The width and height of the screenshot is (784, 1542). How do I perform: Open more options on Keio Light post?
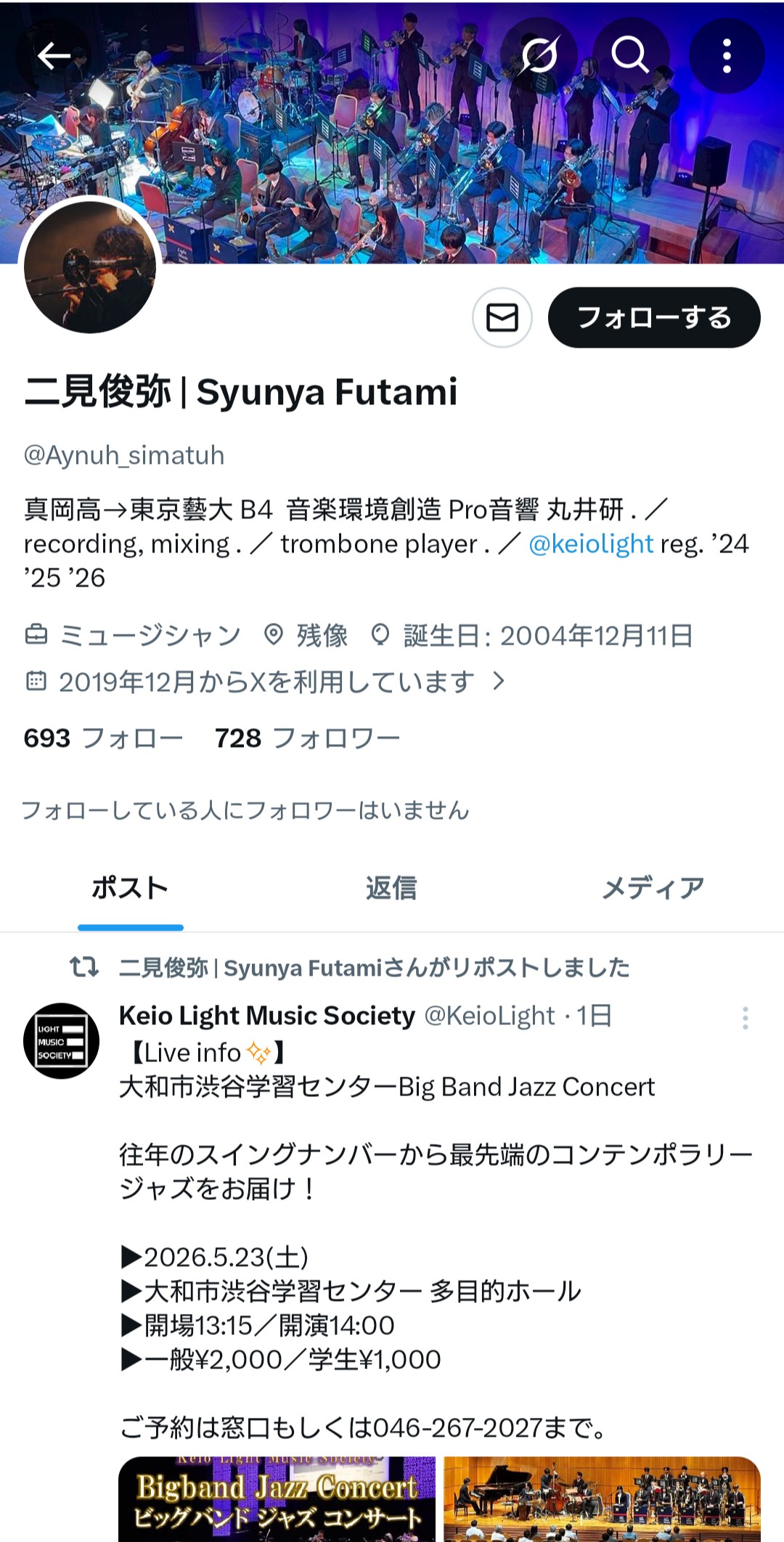point(745,1018)
